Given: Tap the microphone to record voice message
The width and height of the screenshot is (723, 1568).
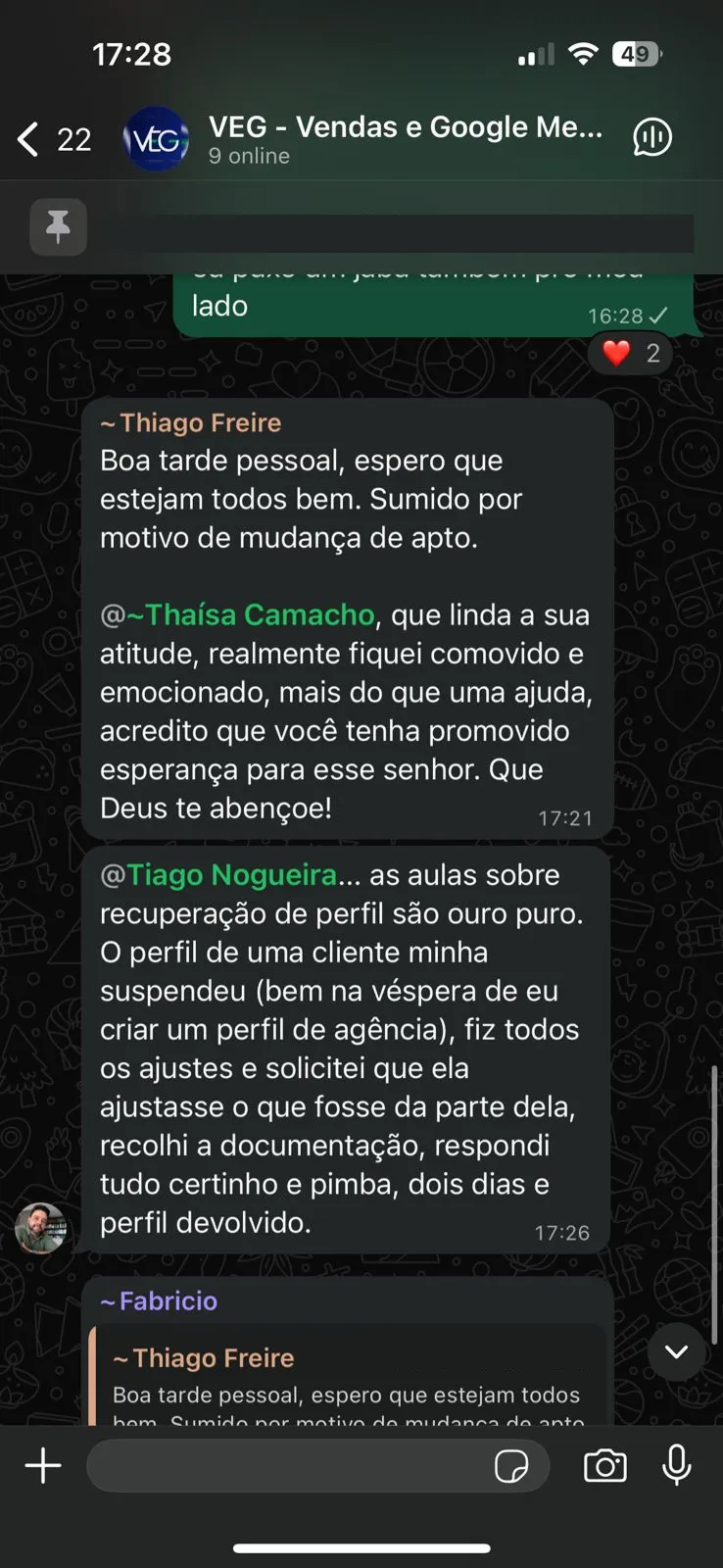Looking at the screenshot, I should click(x=677, y=1466).
